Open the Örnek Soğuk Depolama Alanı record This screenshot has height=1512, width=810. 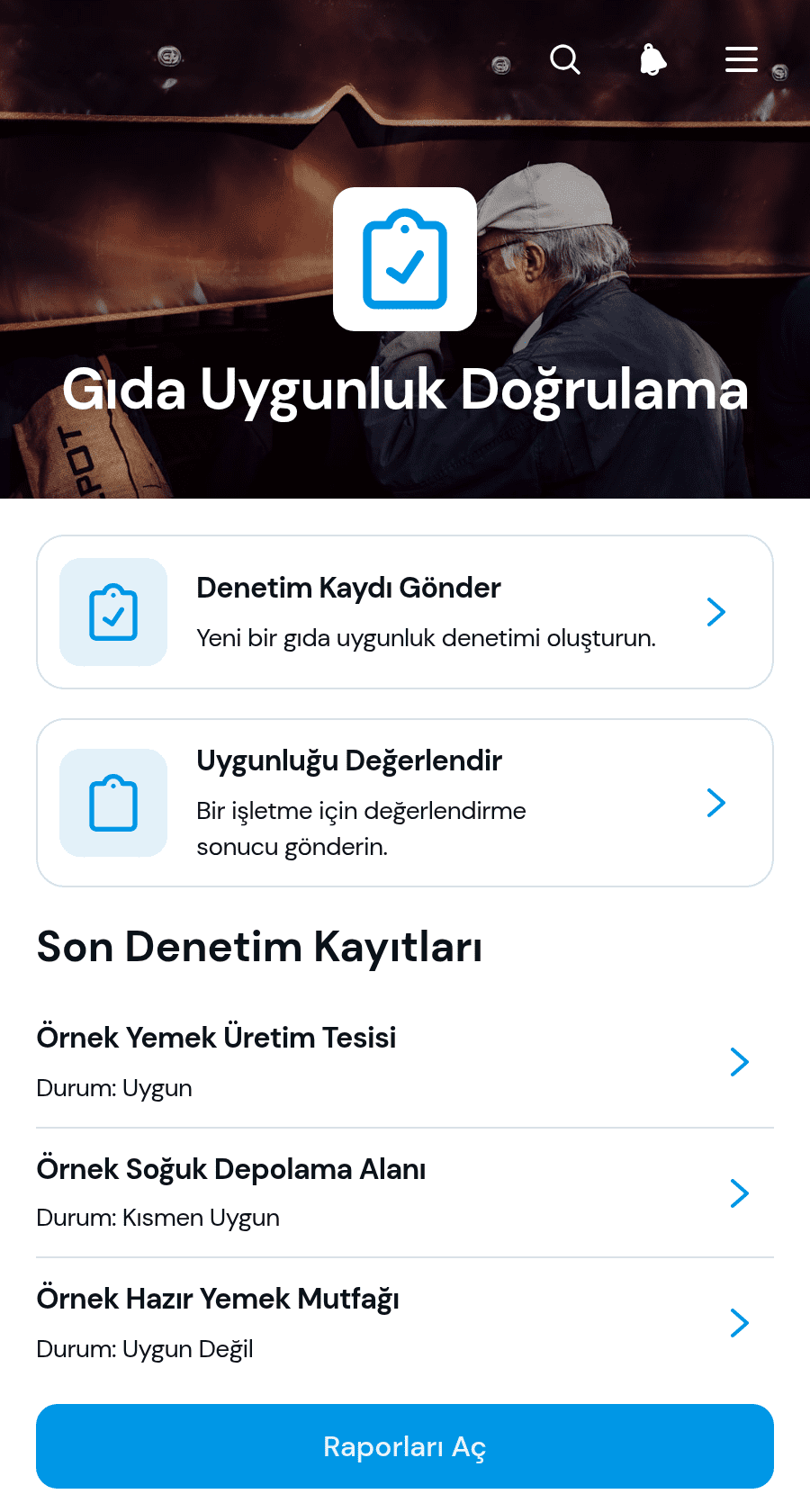click(x=405, y=1193)
